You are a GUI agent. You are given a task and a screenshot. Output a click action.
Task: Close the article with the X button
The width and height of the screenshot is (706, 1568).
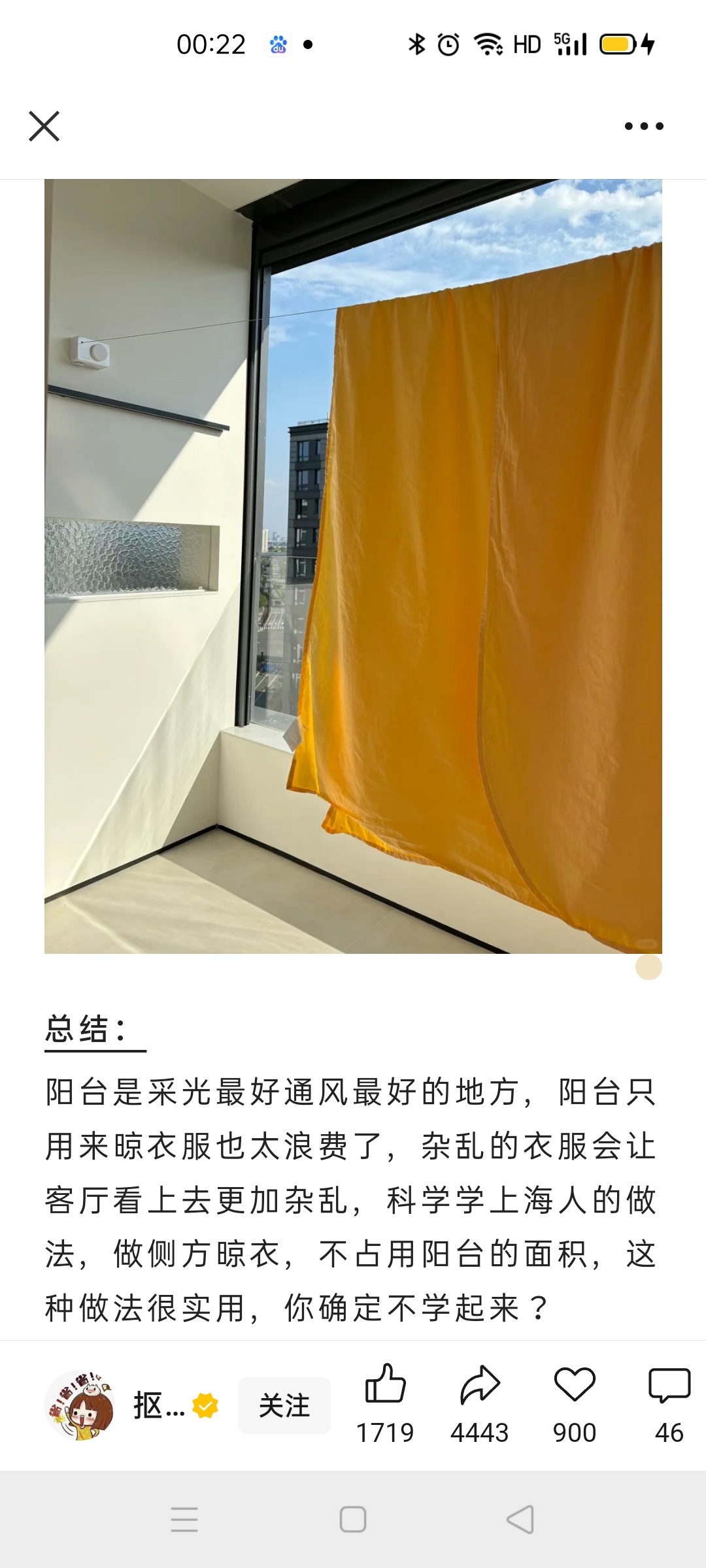[44, 126]
